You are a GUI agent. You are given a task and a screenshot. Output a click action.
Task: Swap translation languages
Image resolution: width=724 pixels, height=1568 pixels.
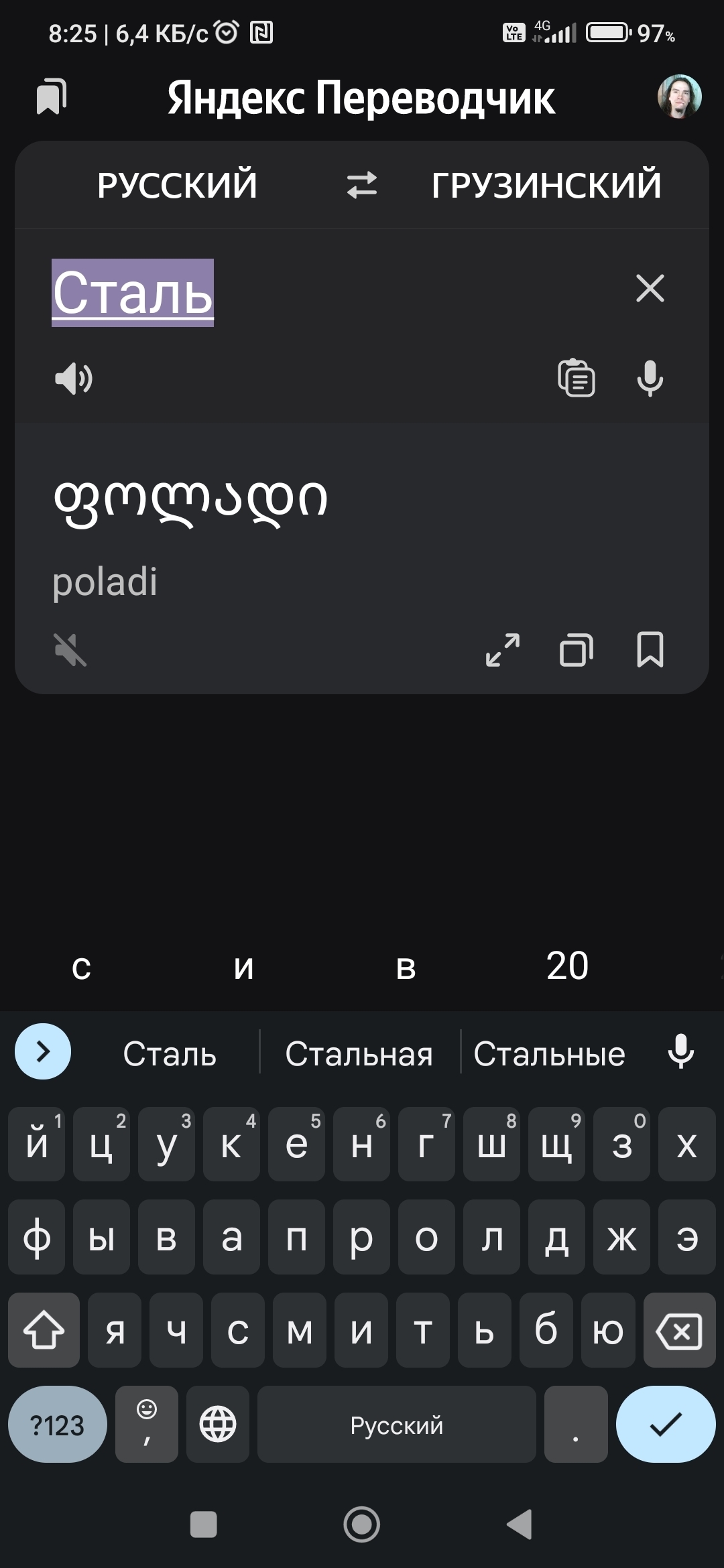tap(362, 185)
